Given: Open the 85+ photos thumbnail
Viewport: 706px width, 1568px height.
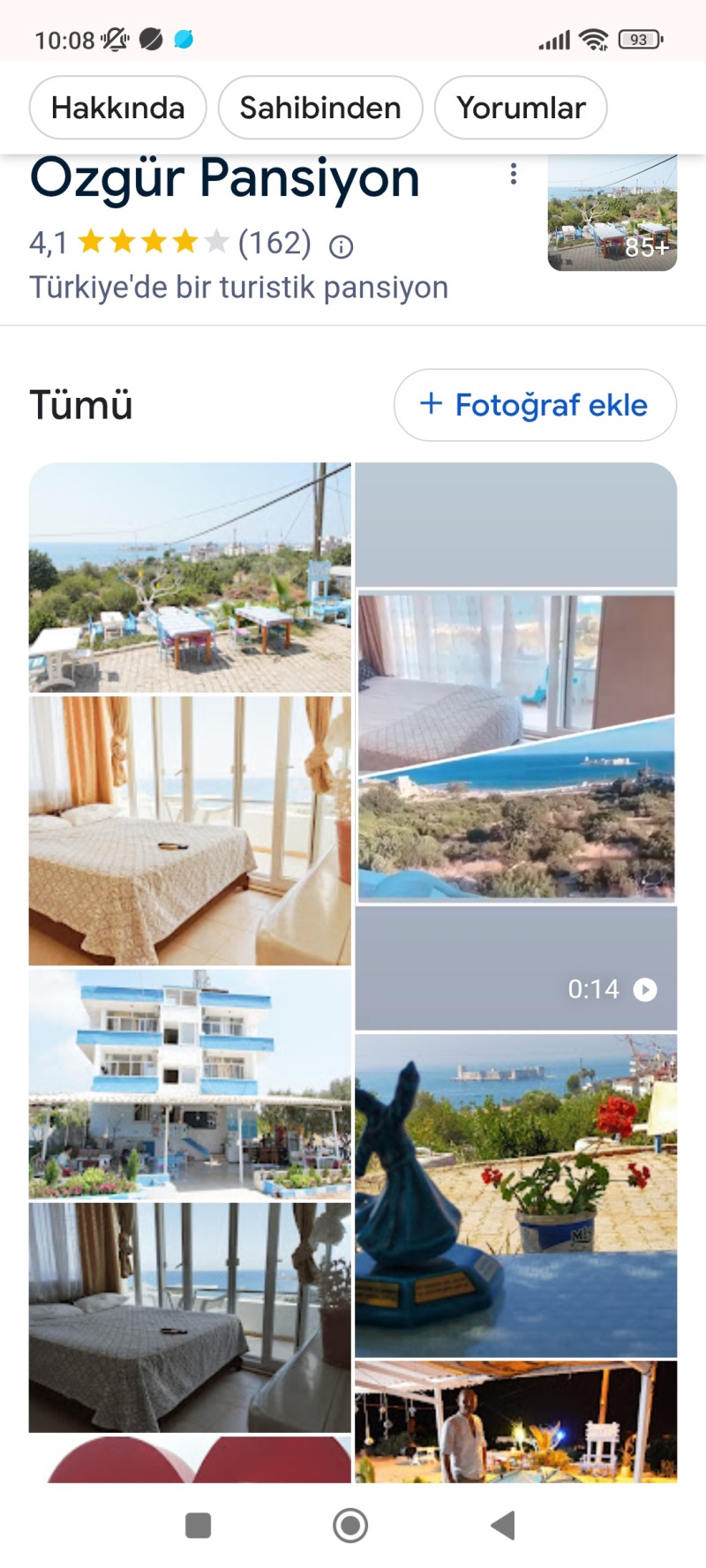Looking at the screenshot, I should (x=612, y=214).
